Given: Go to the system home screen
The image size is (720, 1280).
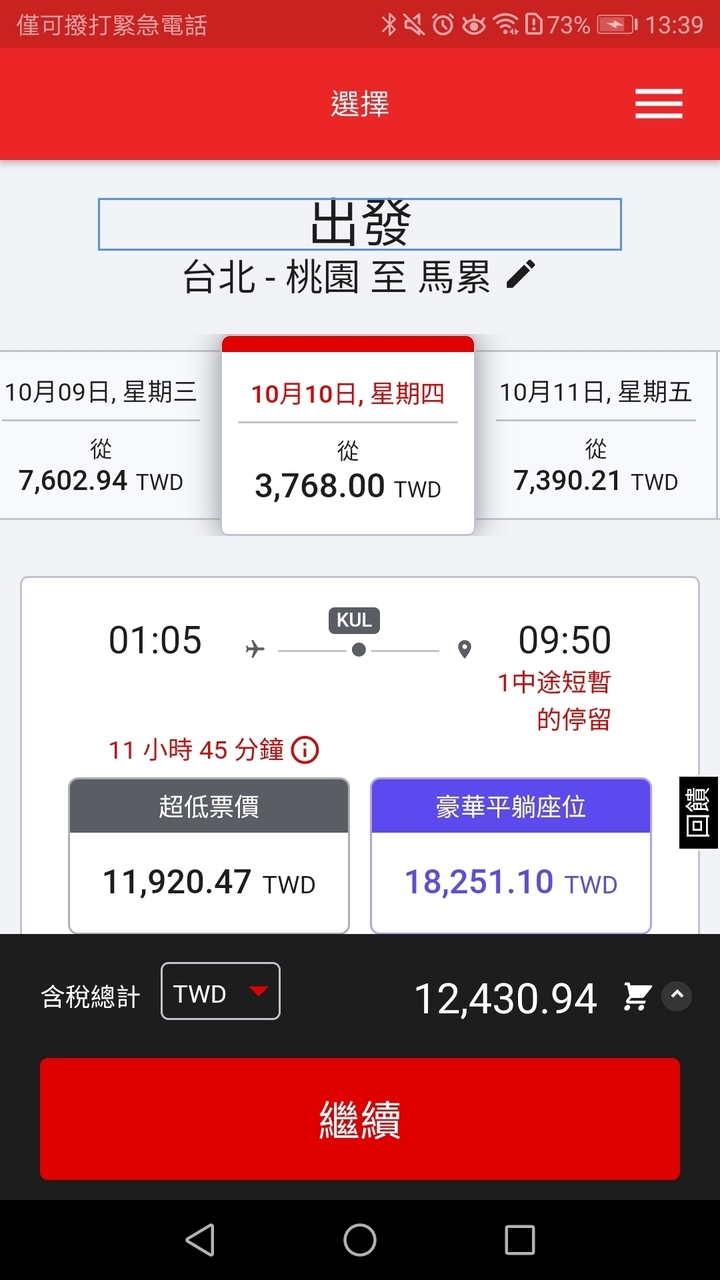Looking at the screenshot, I should (x=360, y=1240).
